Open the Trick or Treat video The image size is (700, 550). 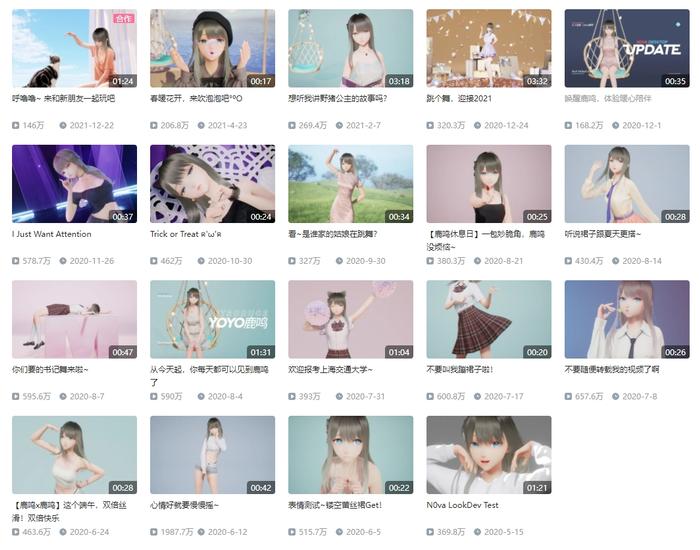(212, 184)
